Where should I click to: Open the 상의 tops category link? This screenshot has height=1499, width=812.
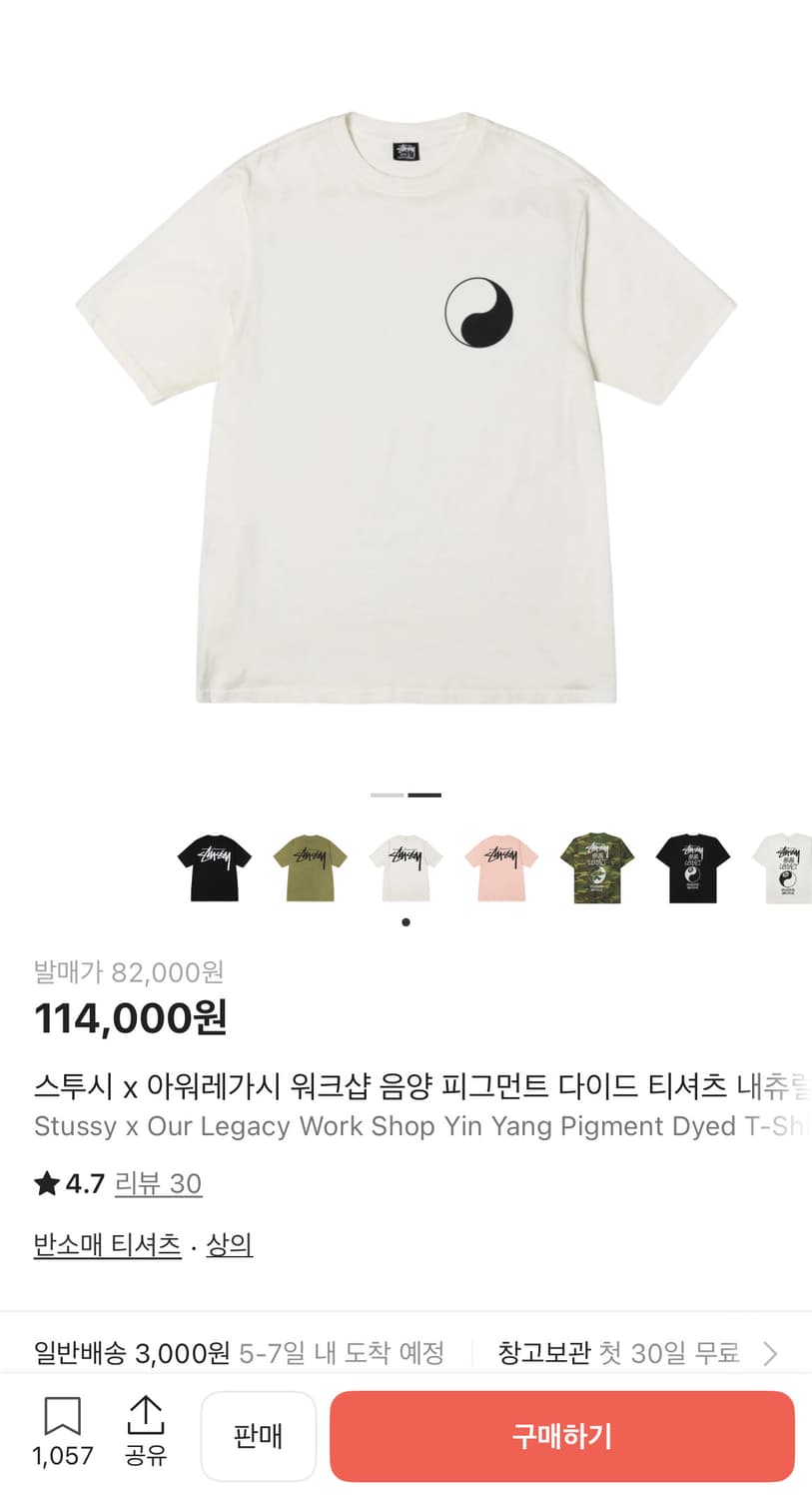(x=229, y=1245)
